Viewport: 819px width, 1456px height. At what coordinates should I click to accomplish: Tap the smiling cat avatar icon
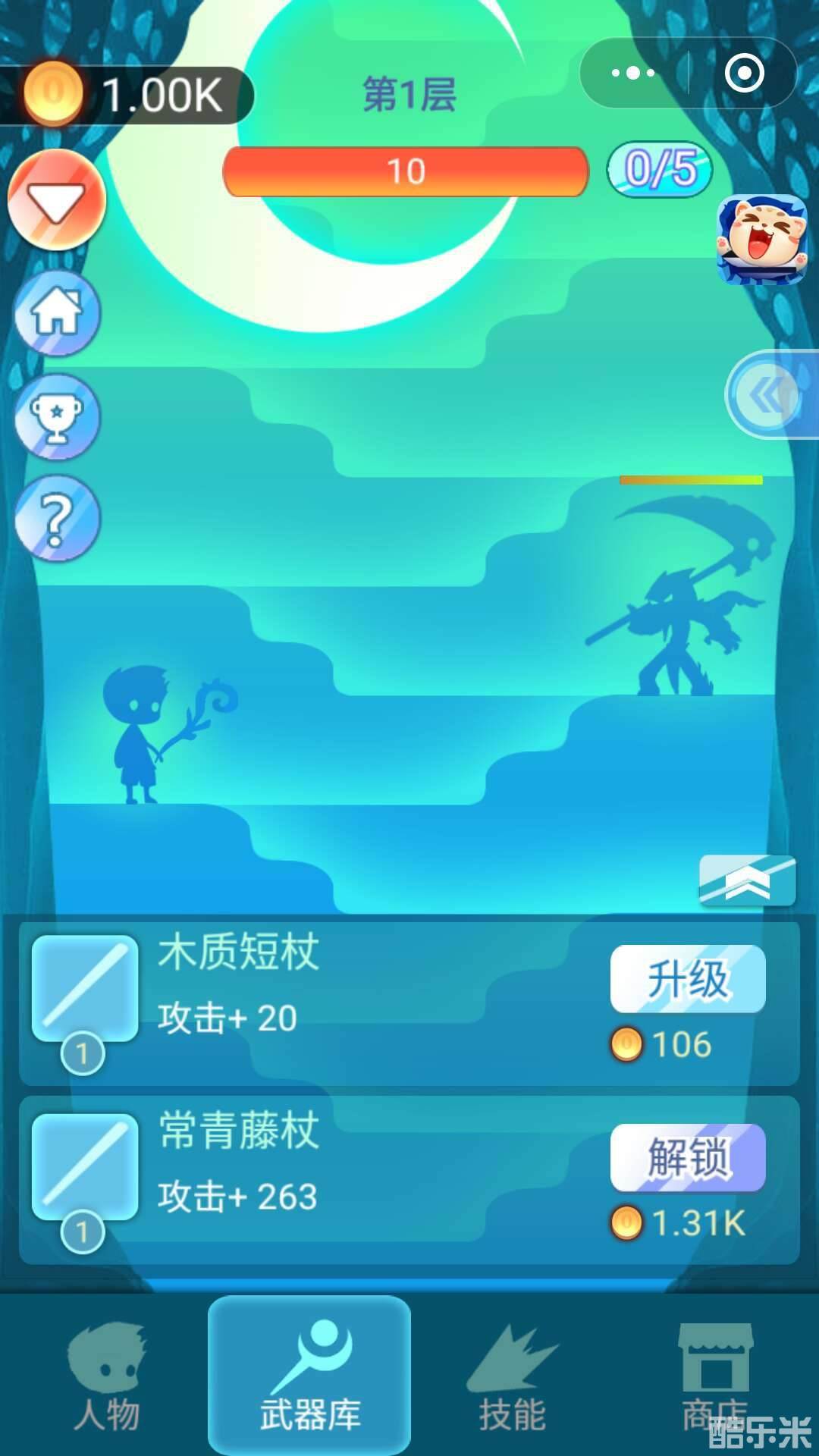(762, 239)
